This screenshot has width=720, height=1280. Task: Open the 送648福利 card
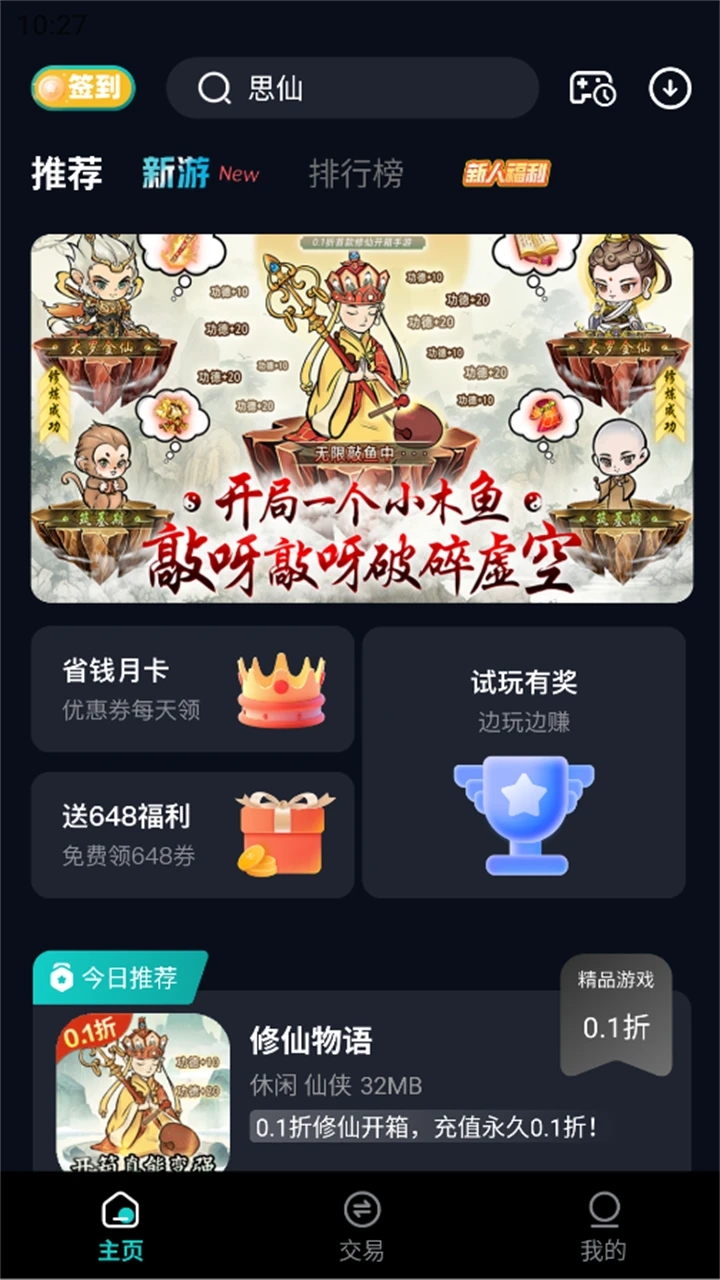pos(193,835)
